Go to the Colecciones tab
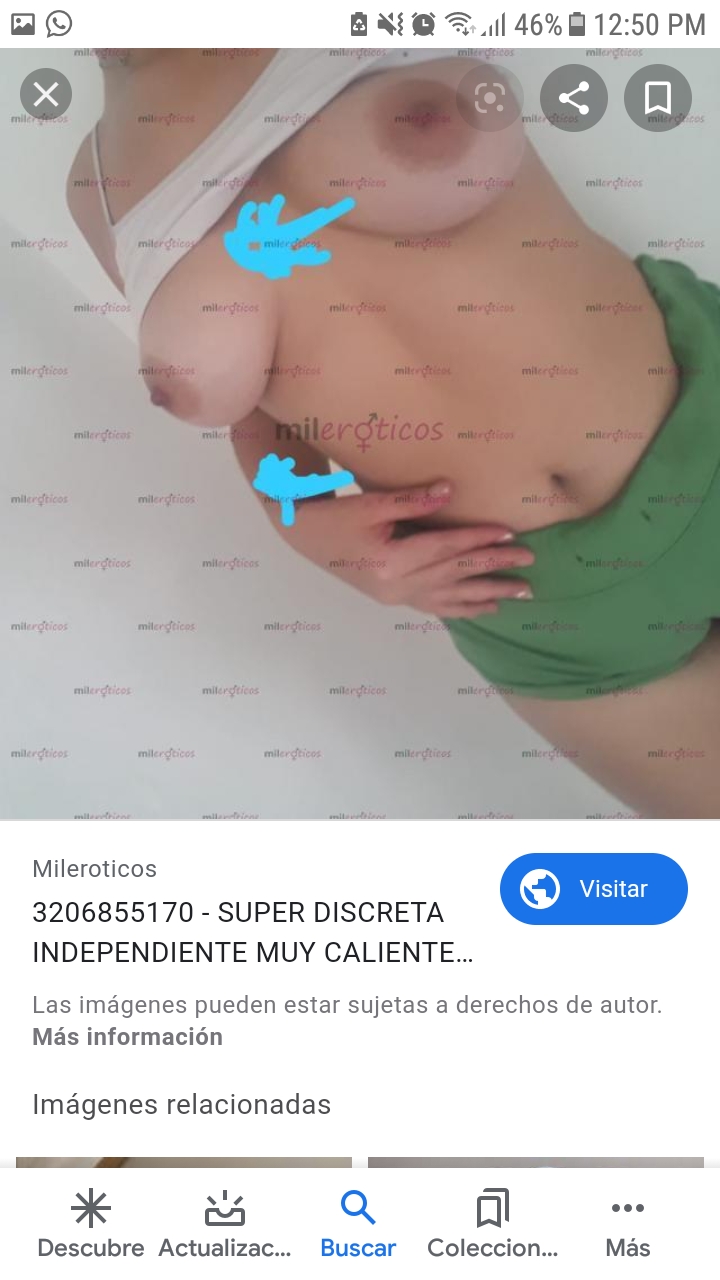Image resolution: width=720 pixels, height=1280 pixels. (492, 1225)
